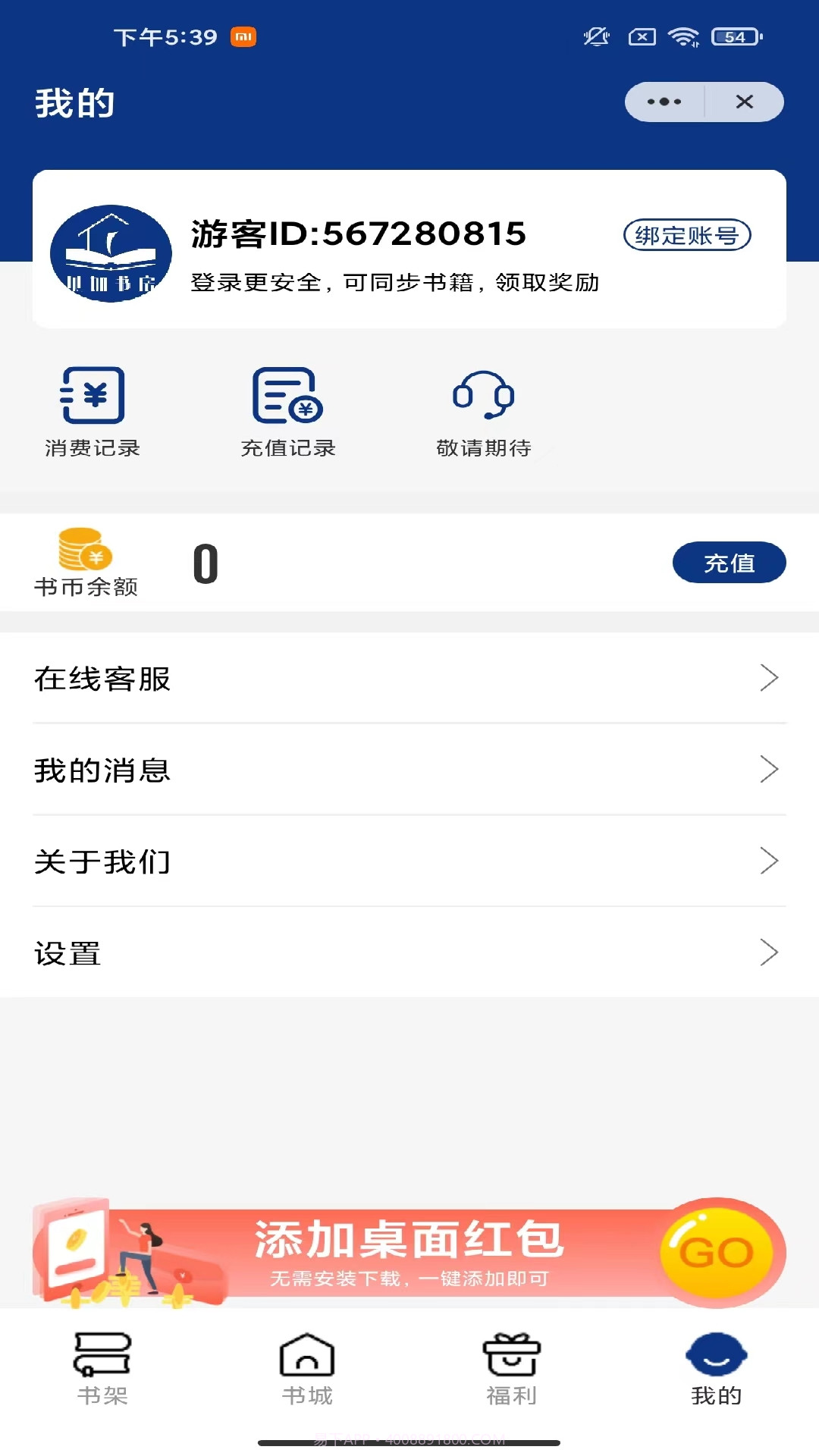The height and width of the screenshot is (1456, 819).
Task: Expand the 我的消息 messages chevron
Action: [x=770, y=770]
